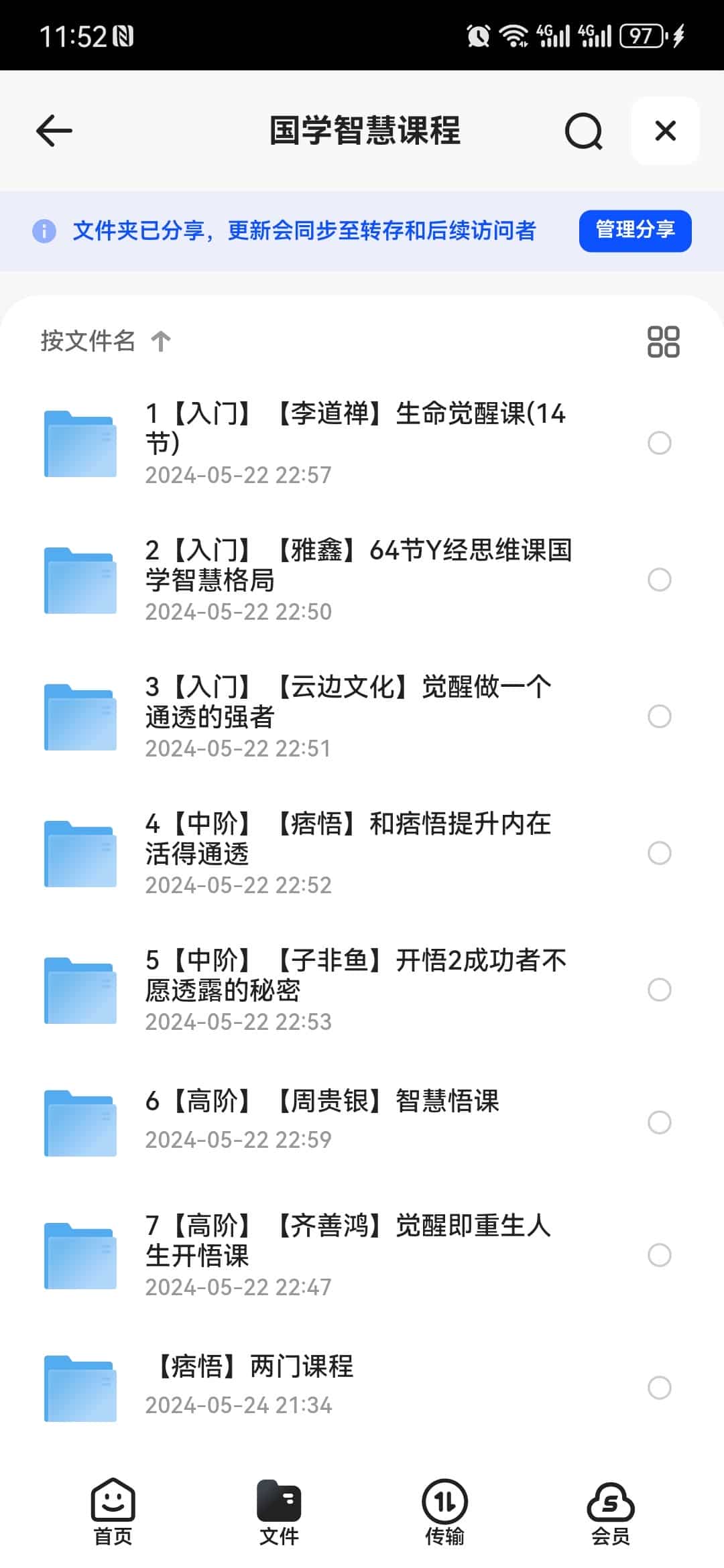Image resolution: width=724 pixels, height=1568 pixels.
Task: Close the page with the X button
Action: 665,131
